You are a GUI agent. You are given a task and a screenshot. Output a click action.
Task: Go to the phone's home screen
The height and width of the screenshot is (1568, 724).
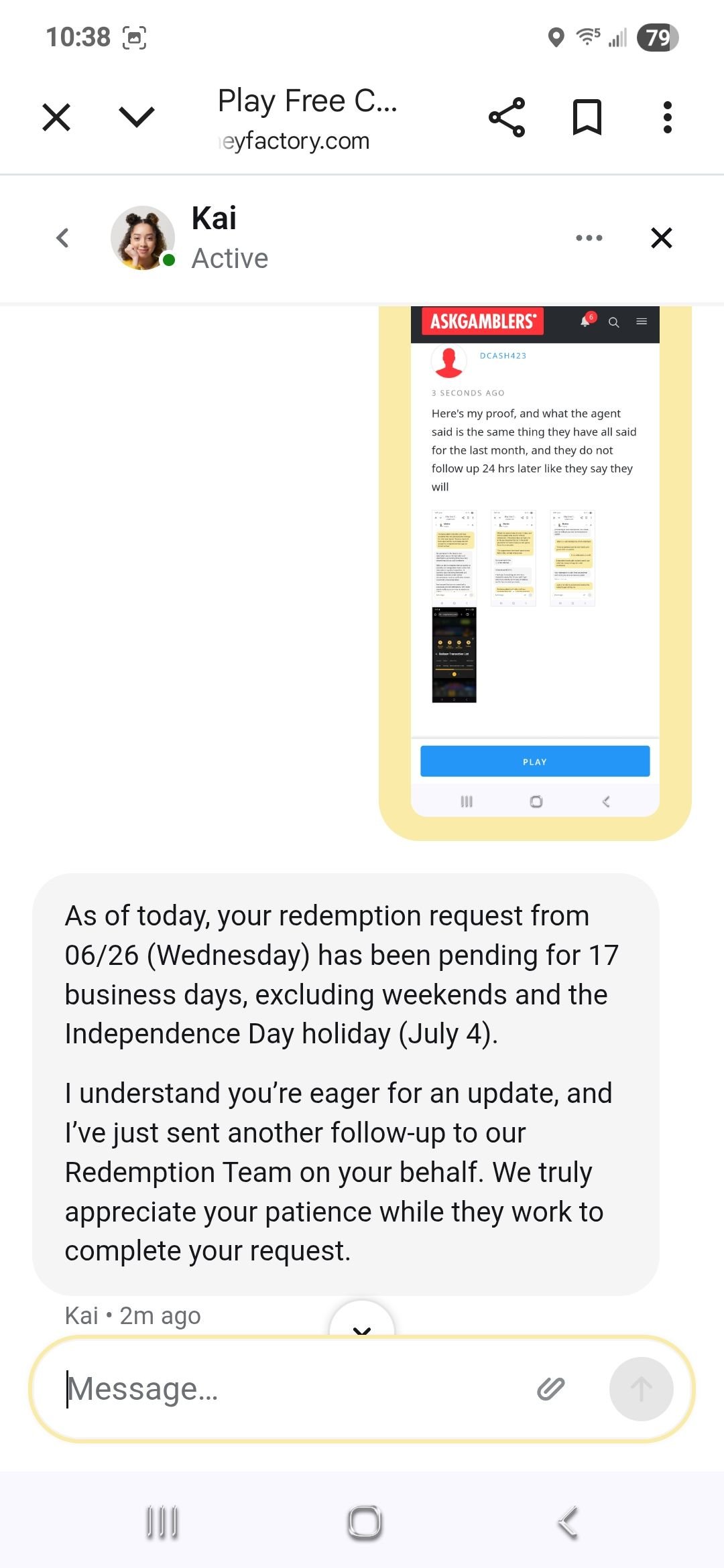click(x=365, y=1522)
